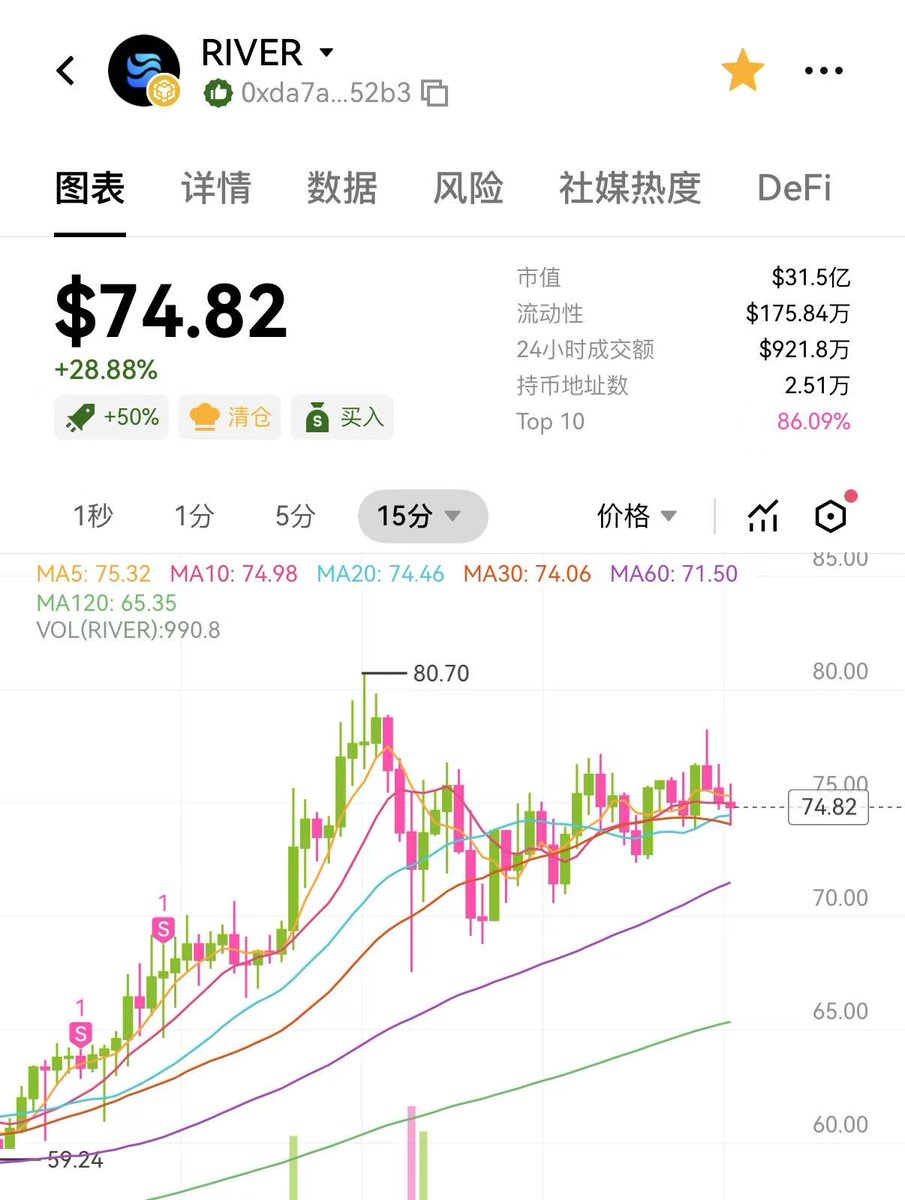This screenshot has width=905, height=1200.
Task: Select the 5分 chart interval
Action: coord(295,516)
